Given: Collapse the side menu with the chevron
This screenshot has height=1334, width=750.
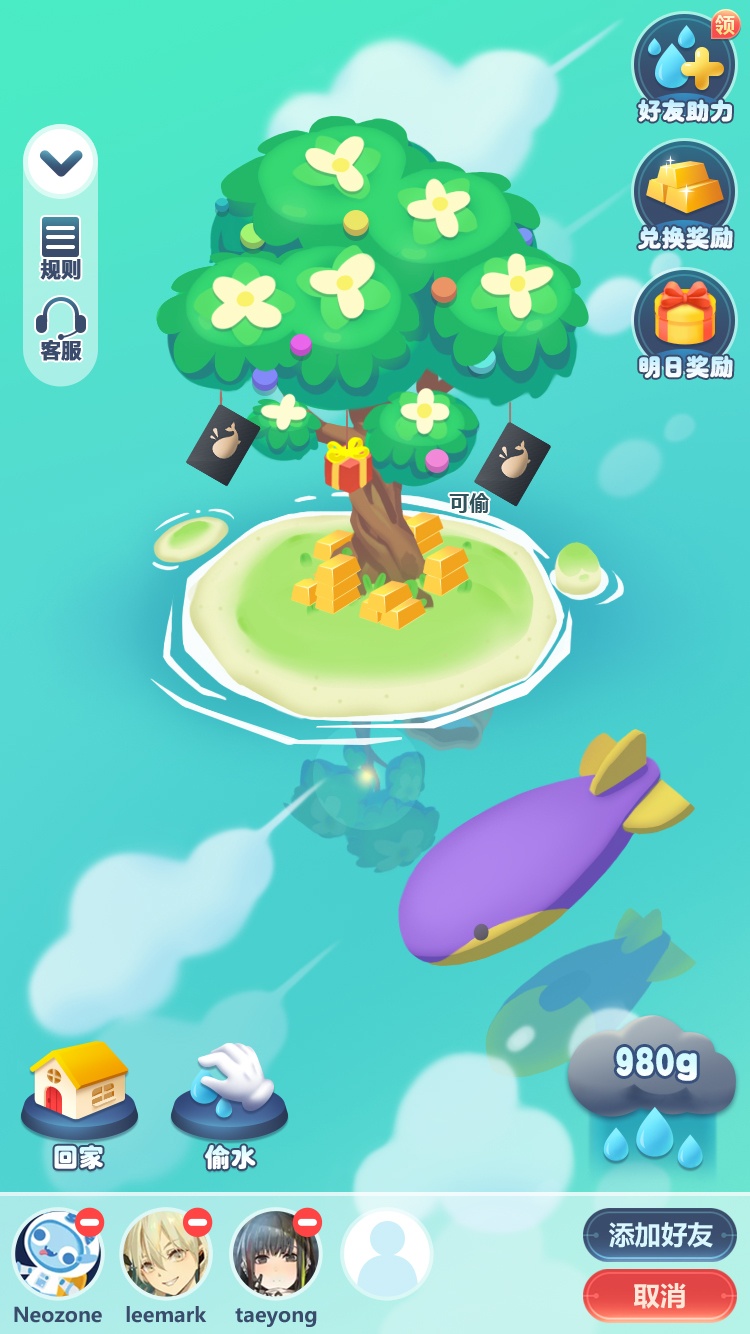Looking at the screenshot, I should pyautogui.click(x=60, y=161).
